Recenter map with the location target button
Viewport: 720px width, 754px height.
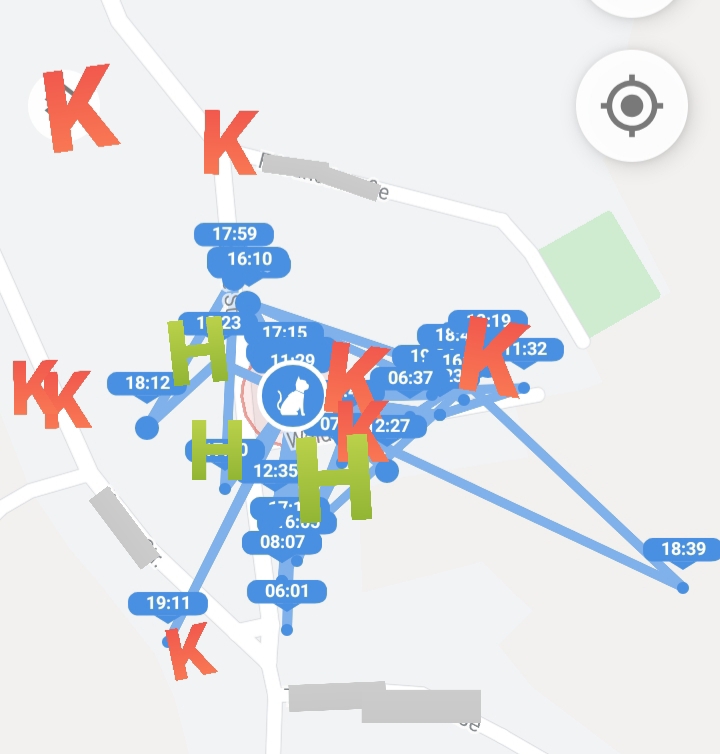click(x=631, y=104)
